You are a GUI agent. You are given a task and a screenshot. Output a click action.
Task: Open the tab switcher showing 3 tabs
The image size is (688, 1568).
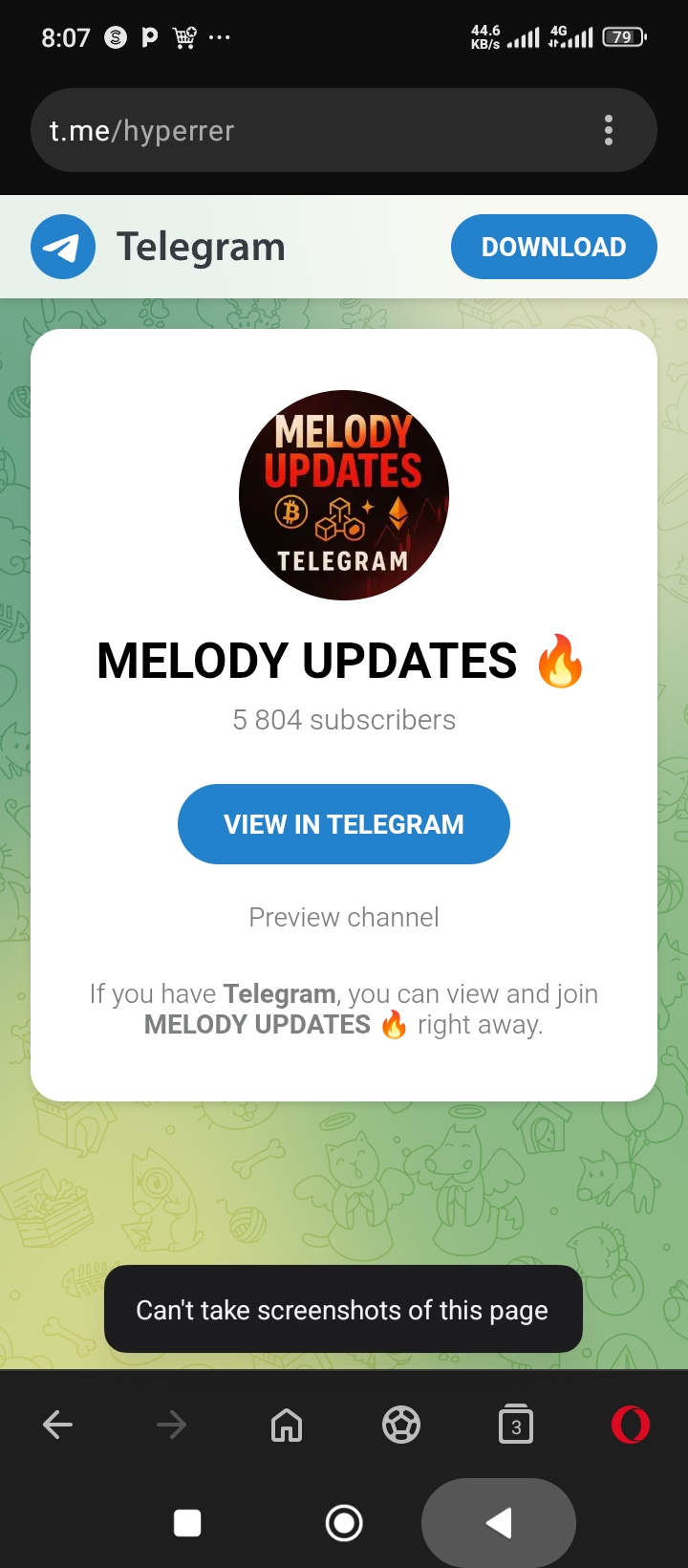516,1426
